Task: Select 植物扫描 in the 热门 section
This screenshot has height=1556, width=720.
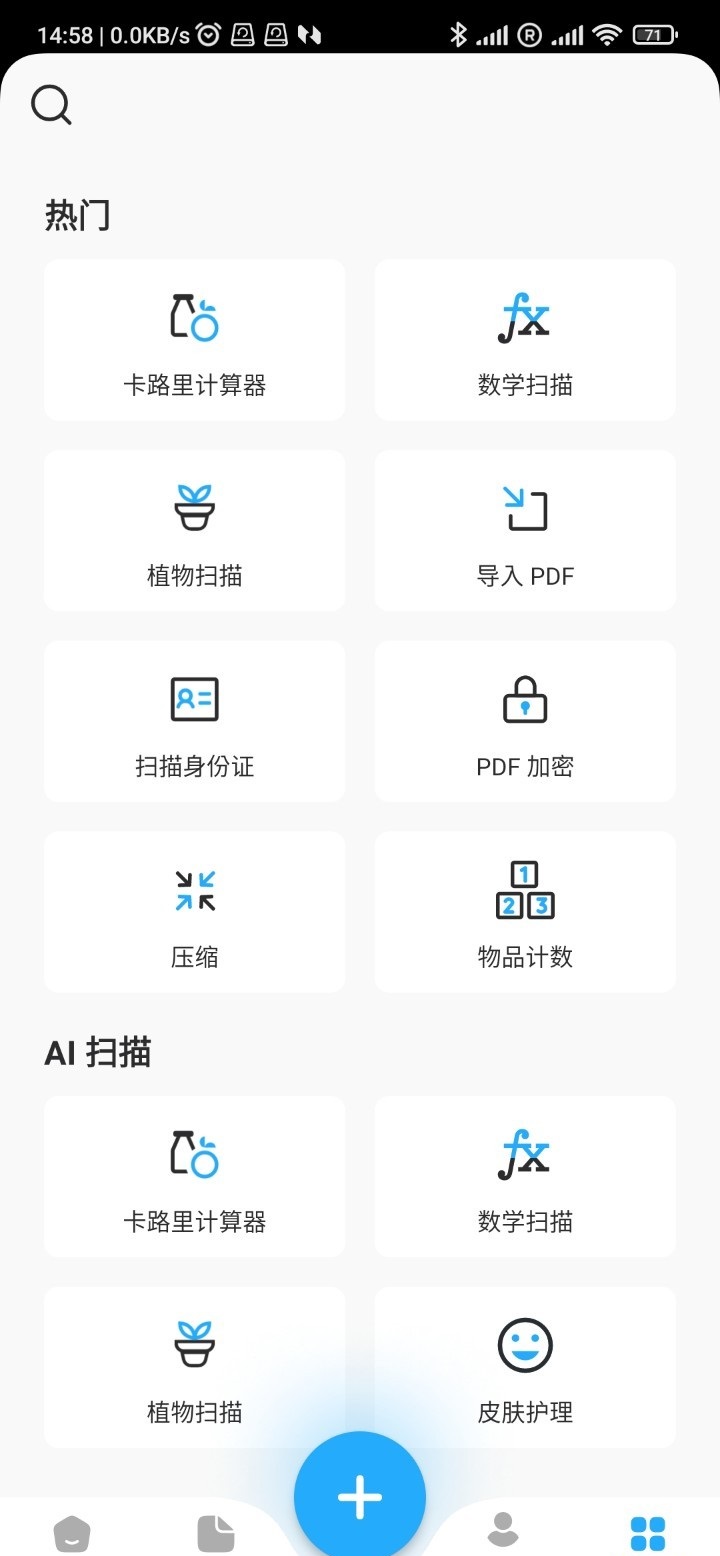Action: [194, 530]
